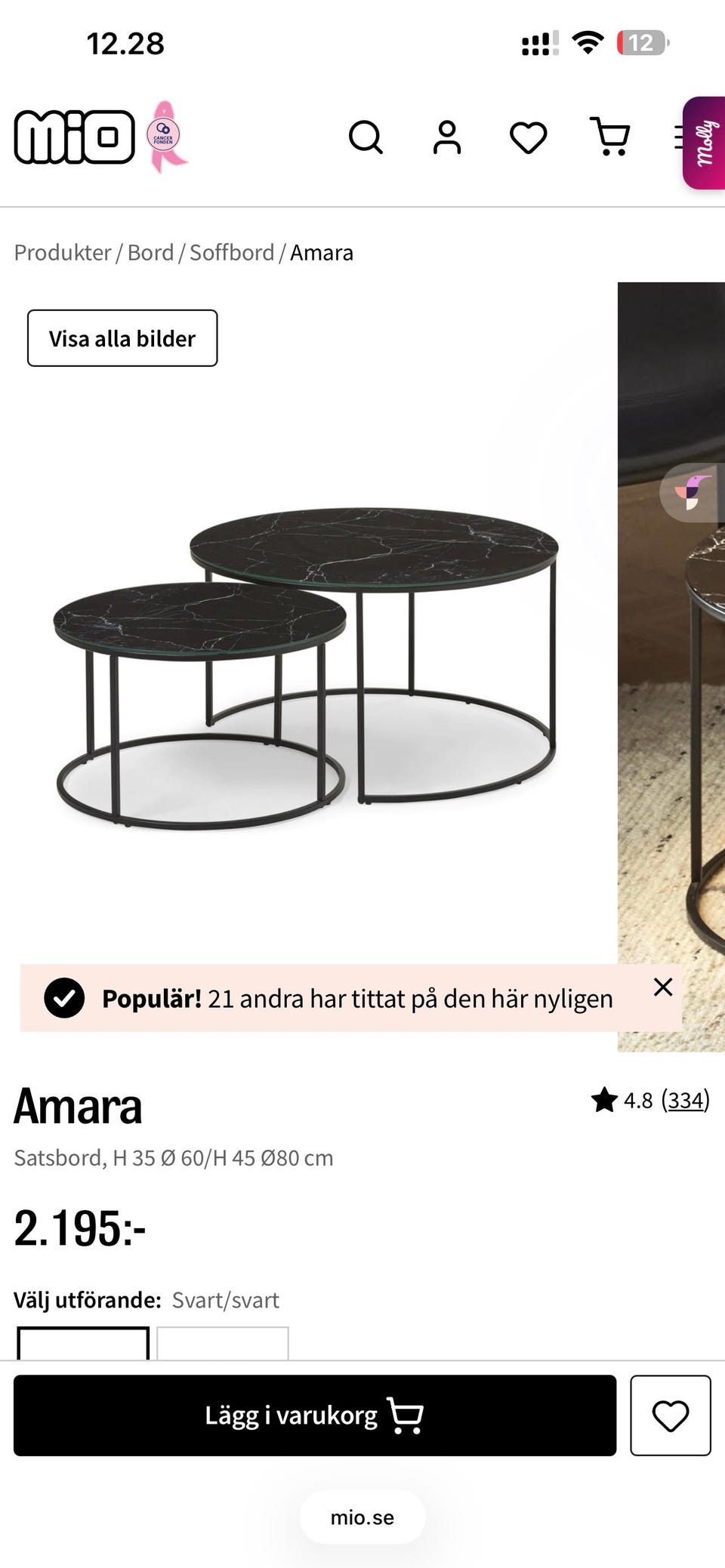The width and height of the screenshot is (725, 1568).
Task: Tap Visa alla bilder button
Action: pyautogui.click(x=122, y=338)
